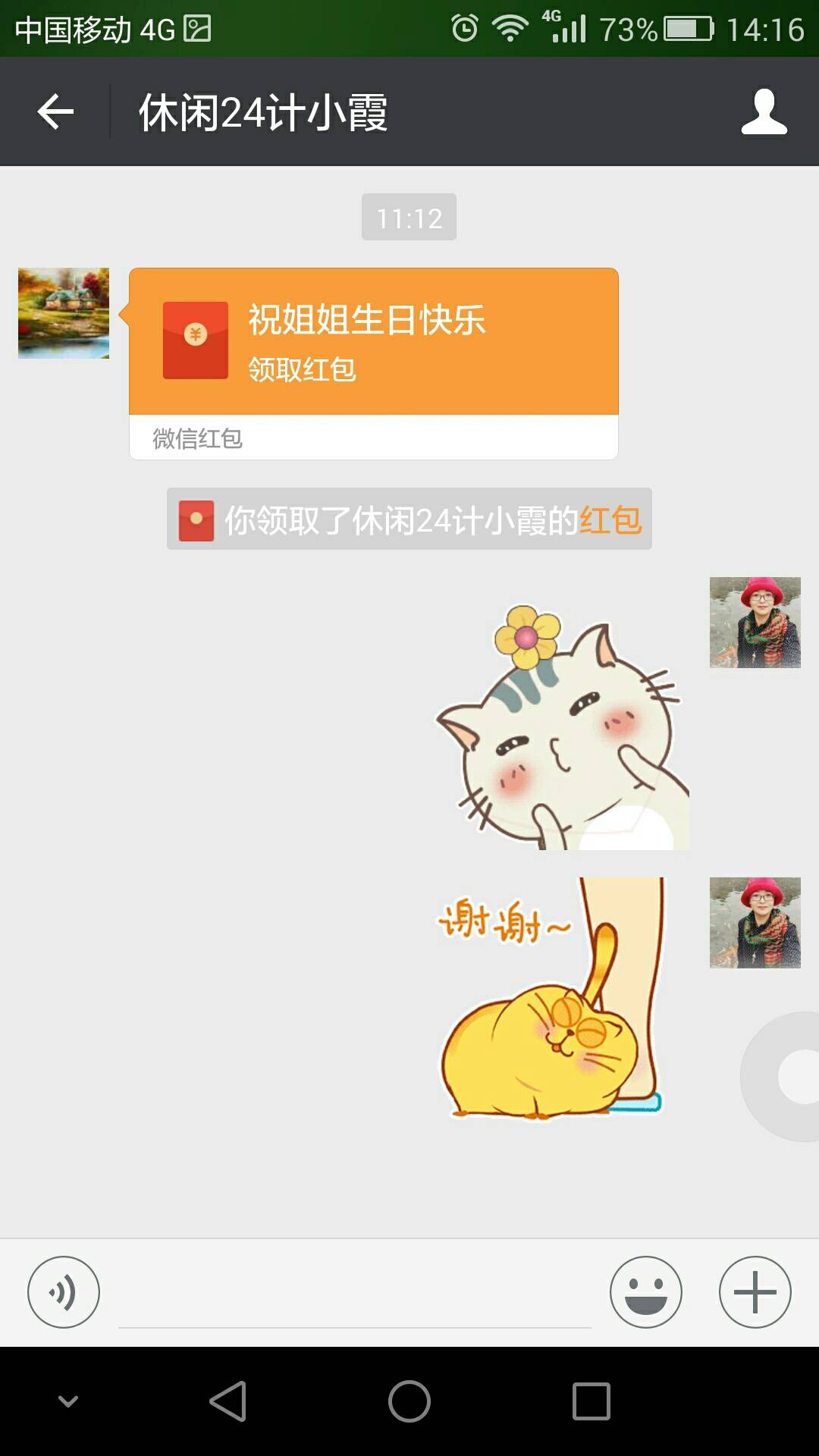Open recent apps overview
This screenshot has height=1456, width=819.
[591, 1401]
